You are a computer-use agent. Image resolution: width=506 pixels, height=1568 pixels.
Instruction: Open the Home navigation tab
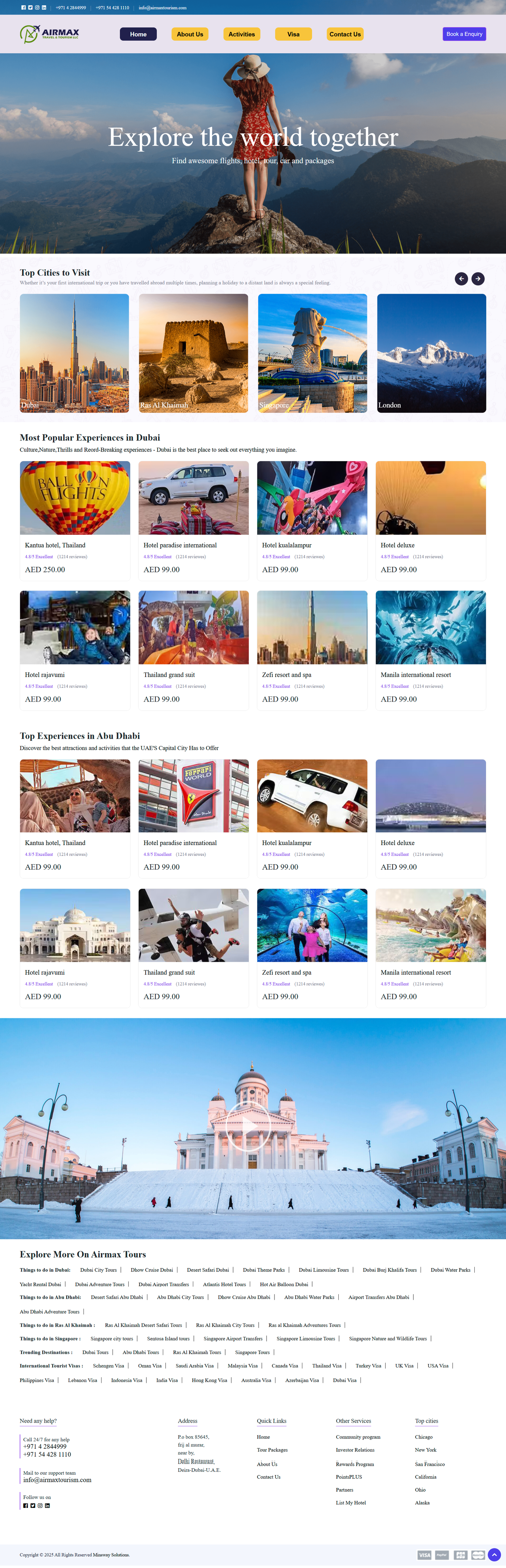138,34
